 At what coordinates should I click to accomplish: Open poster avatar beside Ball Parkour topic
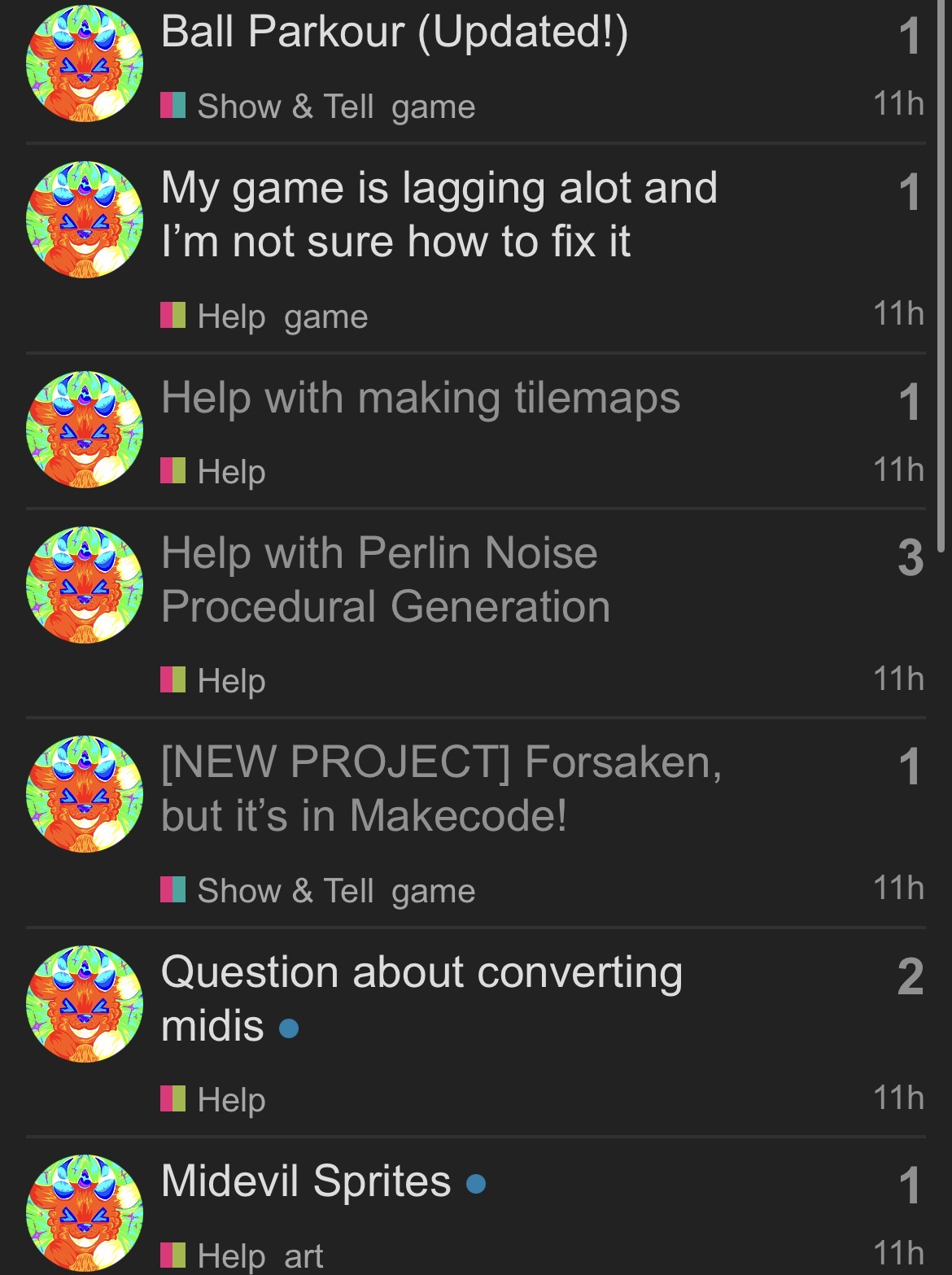click(85, 63)
